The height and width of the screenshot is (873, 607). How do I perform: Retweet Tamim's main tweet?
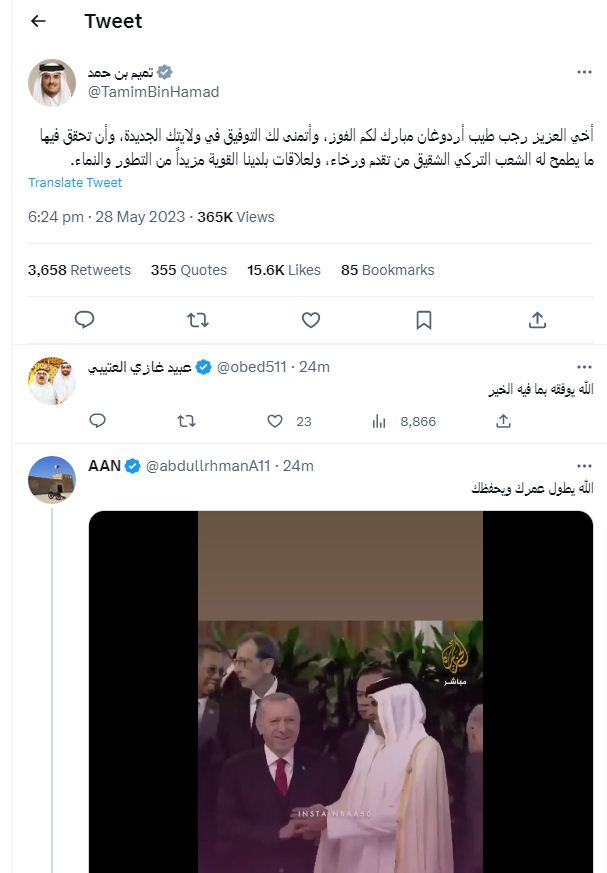pyautogui.click(x=198, y=319)
